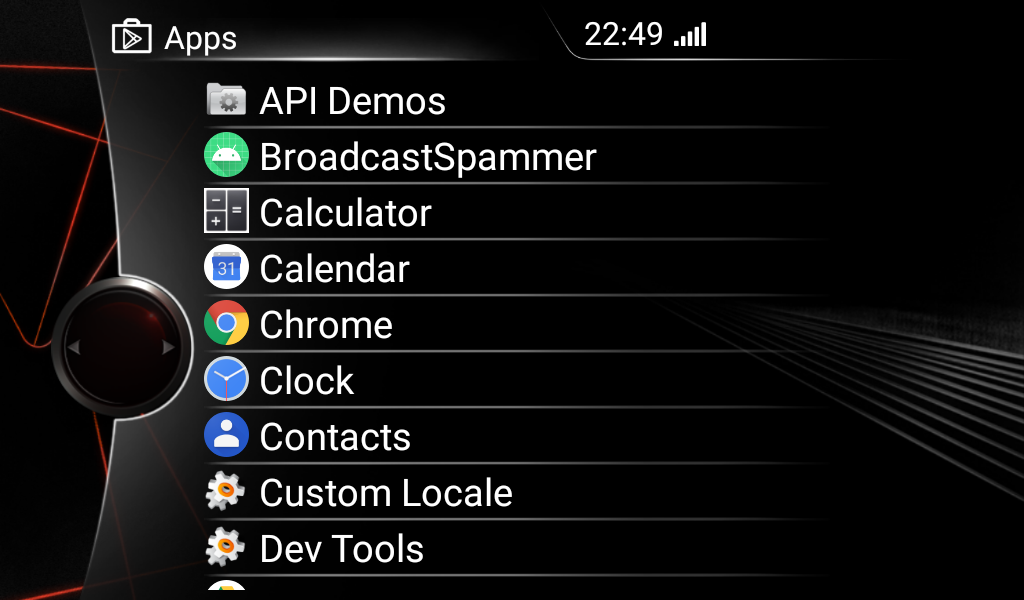Viewport: 1024px width, 600px height.
Task: Open Dev Tools
Action: point(341,549)
